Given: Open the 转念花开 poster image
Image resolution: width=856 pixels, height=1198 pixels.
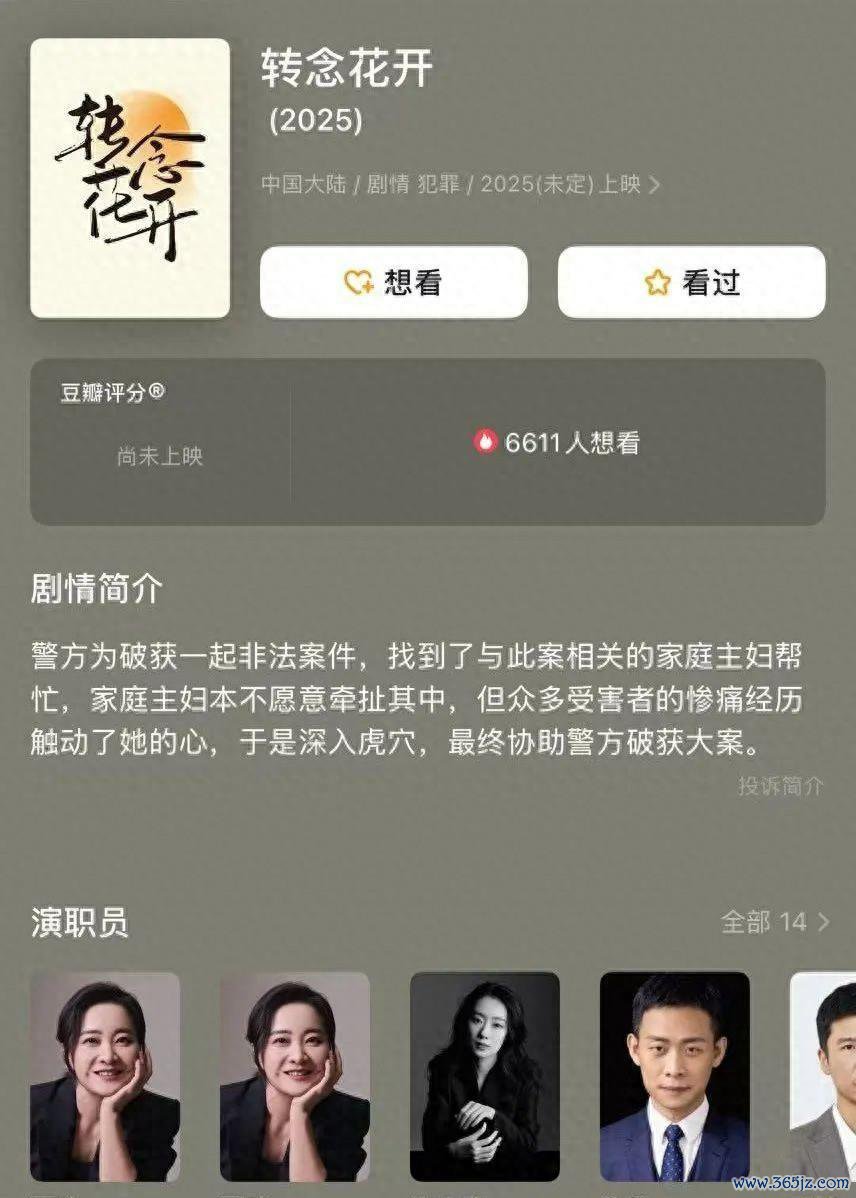Looking at the screenshot, I should (130, 178).
